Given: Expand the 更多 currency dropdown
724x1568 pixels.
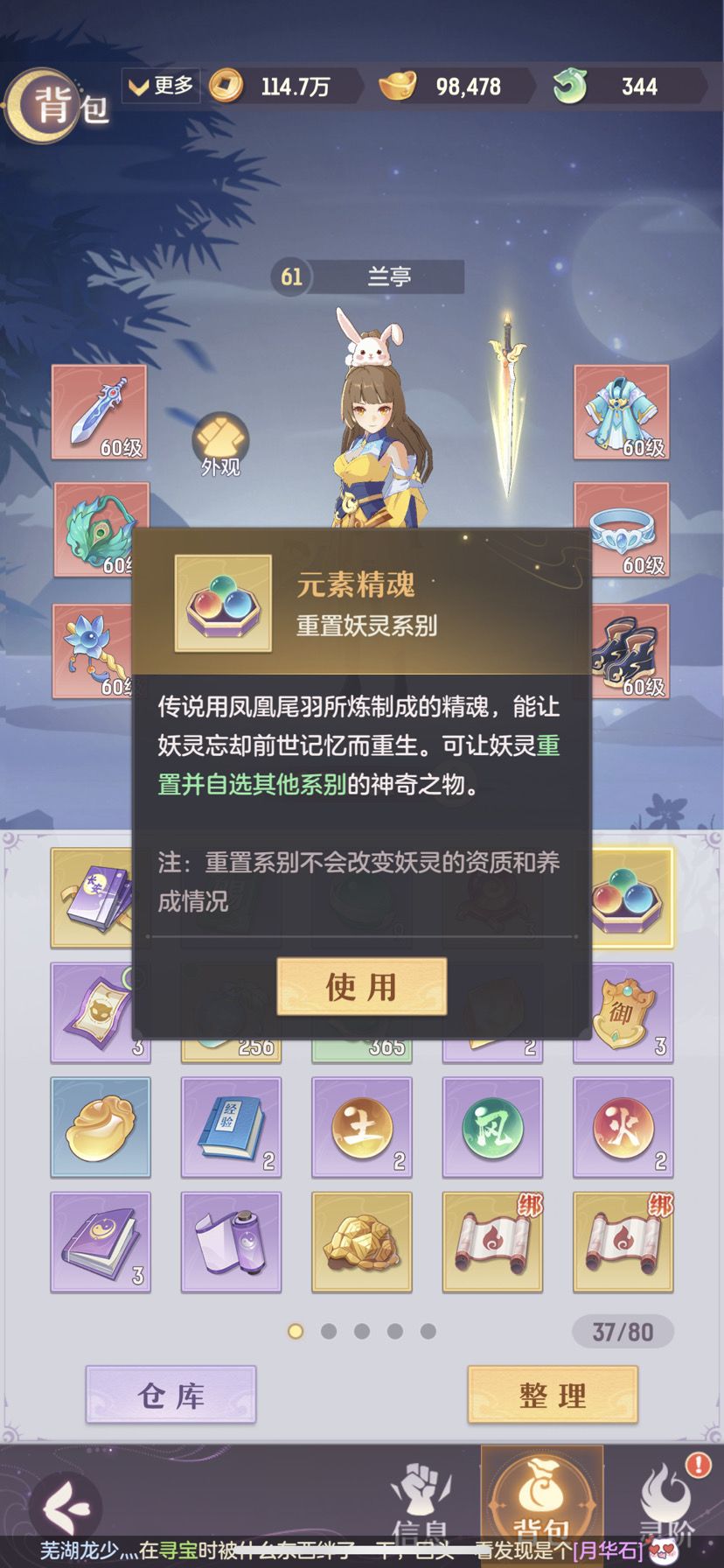Looking at the screenshot, I should pyautogui.click(x=161, y=86).
